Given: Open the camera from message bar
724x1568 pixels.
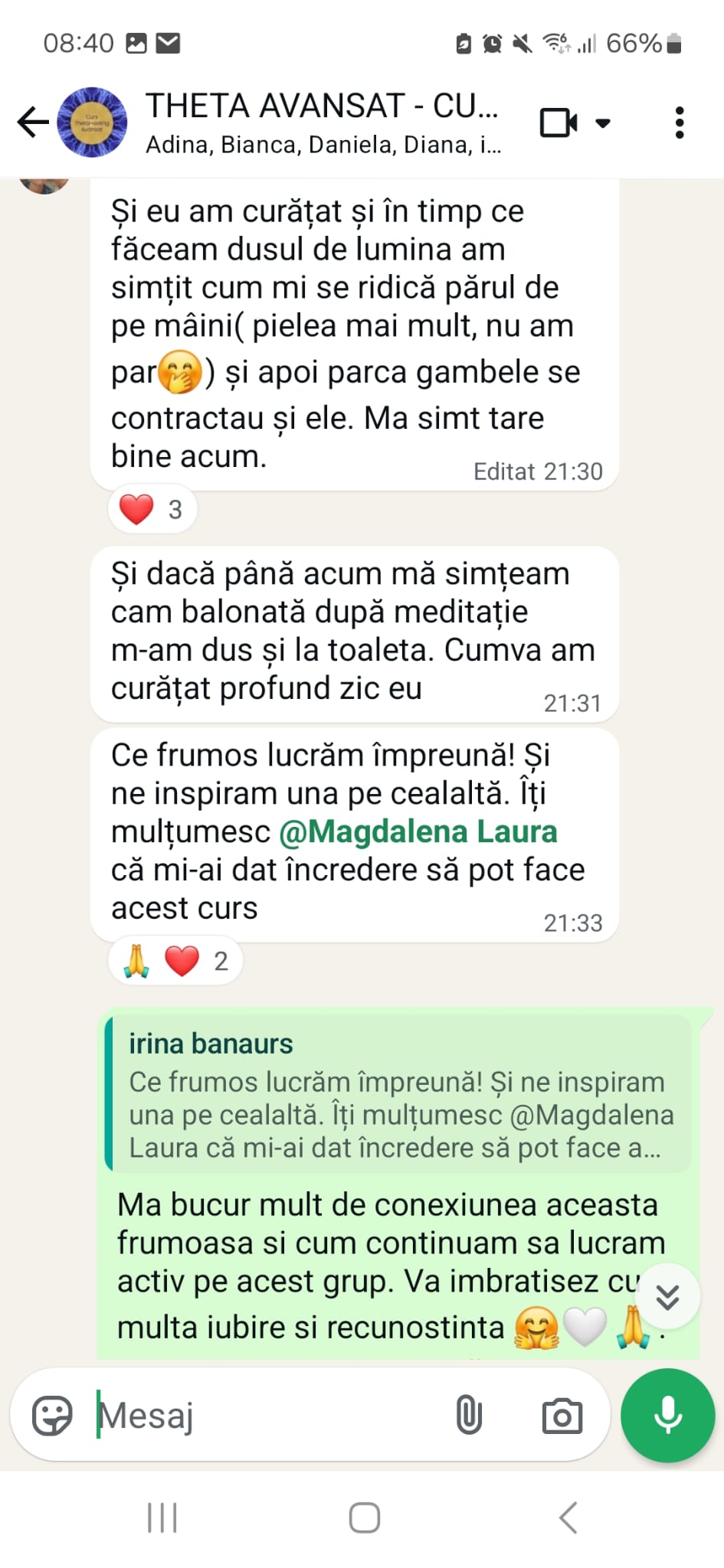Looking at the screenshot, I should (x=562, y=1416).
